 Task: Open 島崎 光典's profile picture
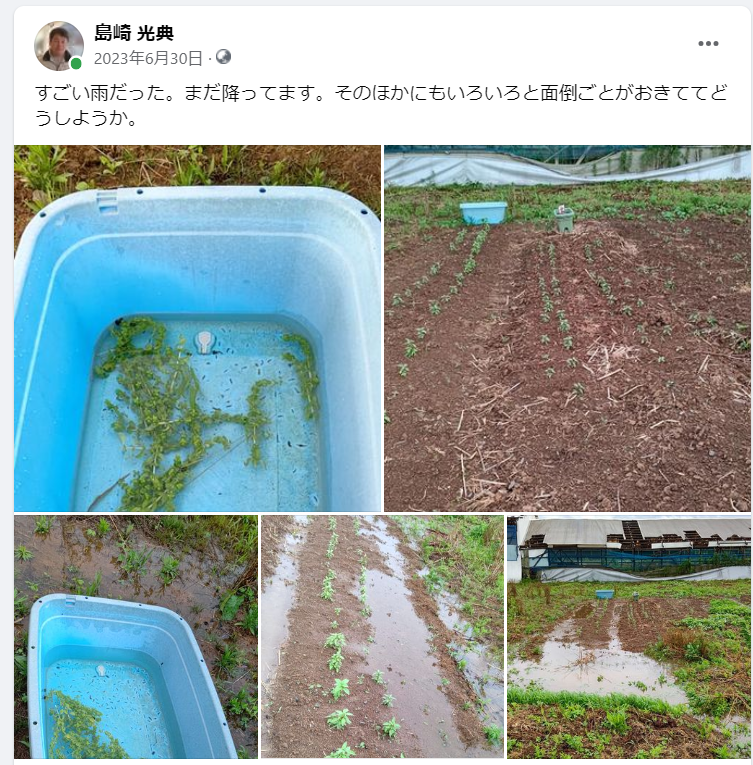click(x=59, y=46)
